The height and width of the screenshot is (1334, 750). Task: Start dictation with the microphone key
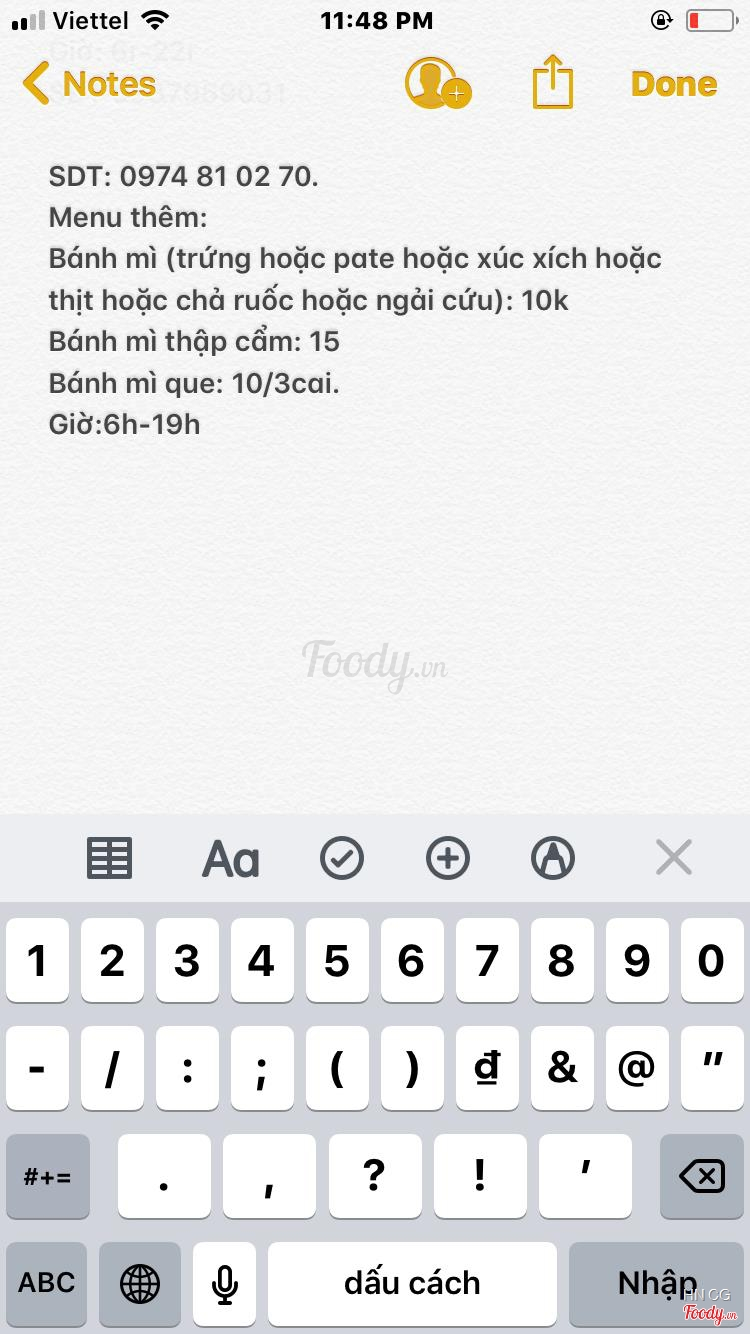click(225, 1282)
